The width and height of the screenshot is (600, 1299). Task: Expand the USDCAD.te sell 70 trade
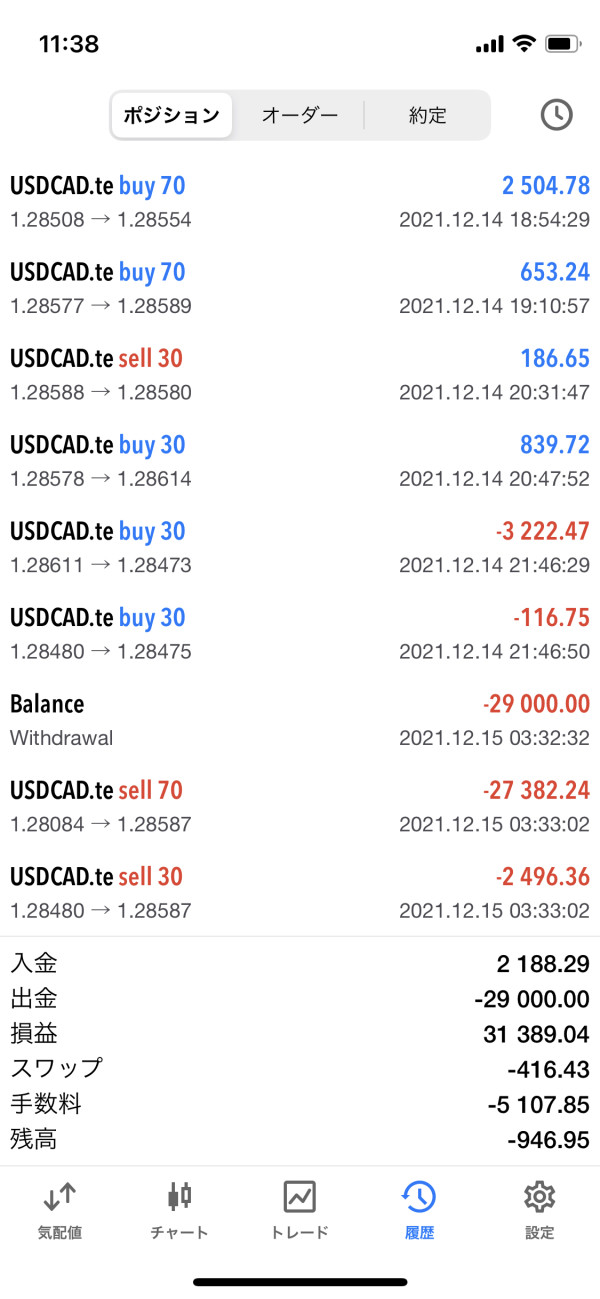[x=300, y=806]
